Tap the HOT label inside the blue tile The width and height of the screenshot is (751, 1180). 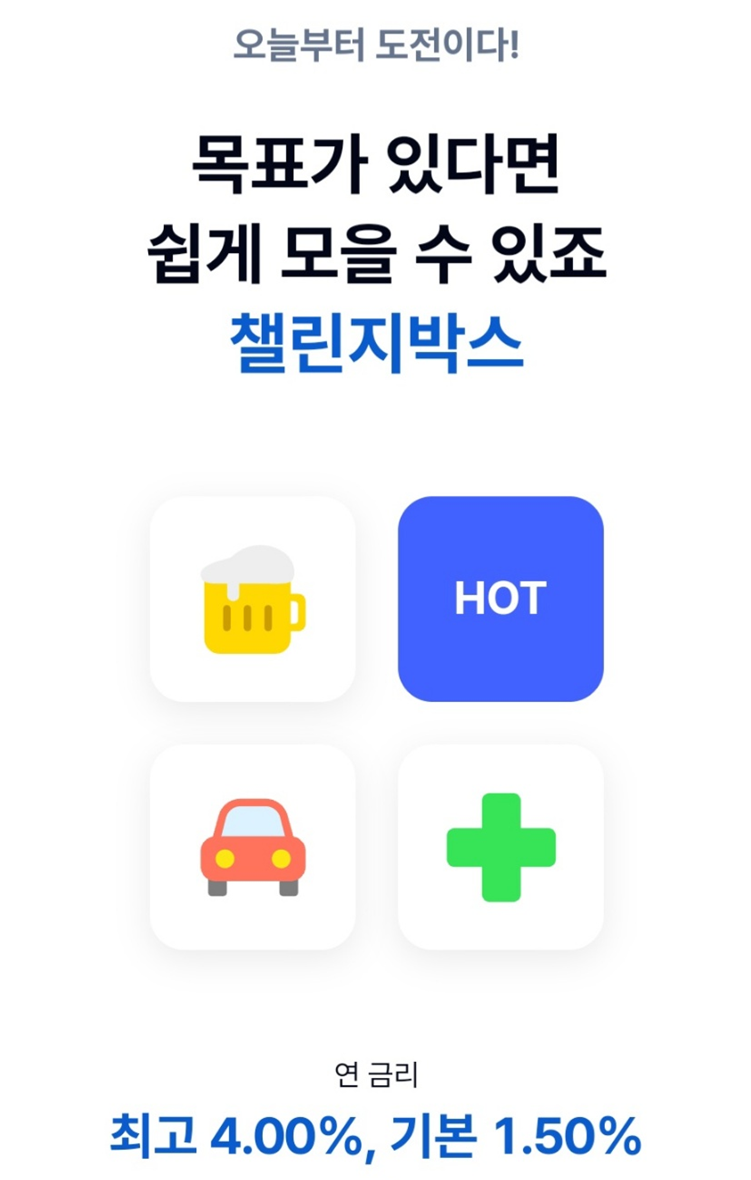click(501, 598)
